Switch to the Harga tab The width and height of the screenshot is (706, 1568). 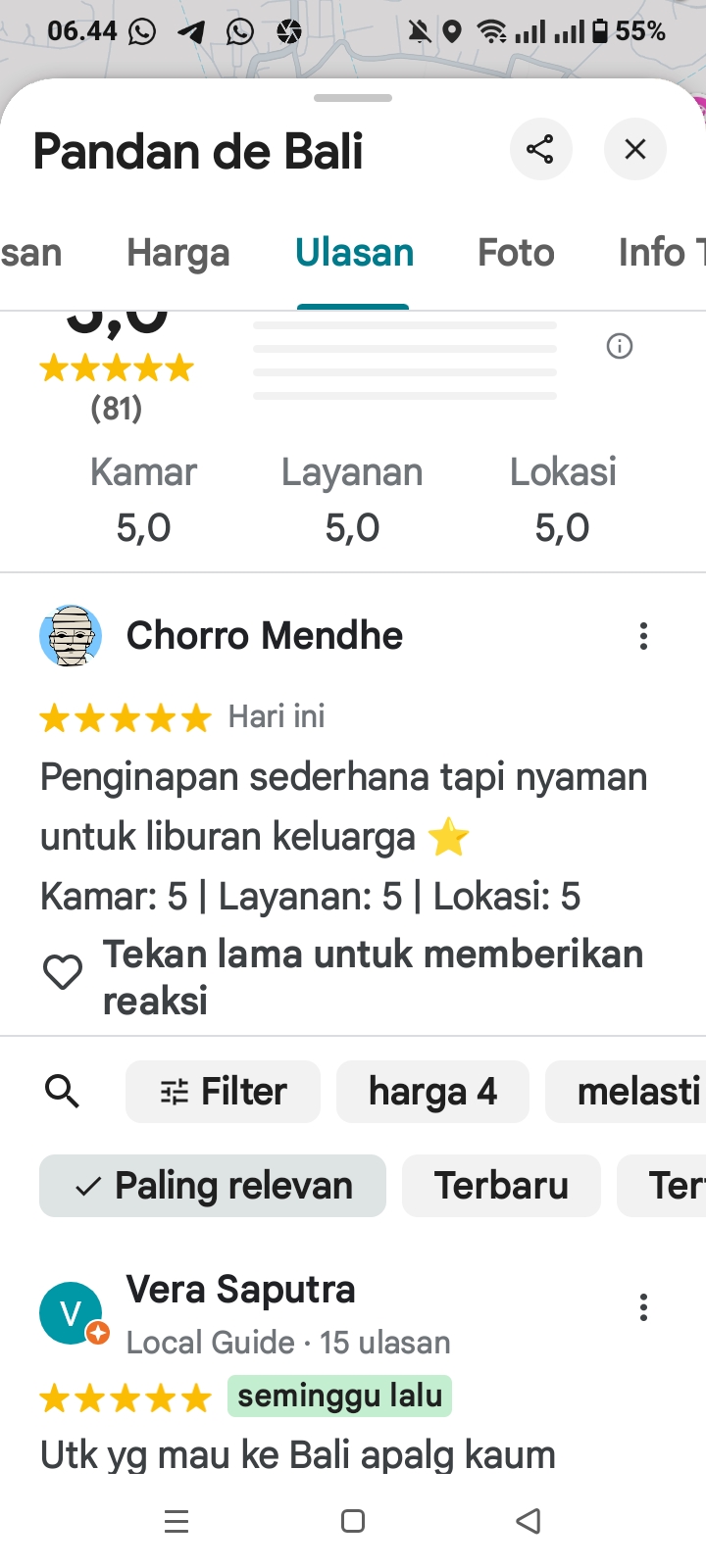[x=177, y=253]
